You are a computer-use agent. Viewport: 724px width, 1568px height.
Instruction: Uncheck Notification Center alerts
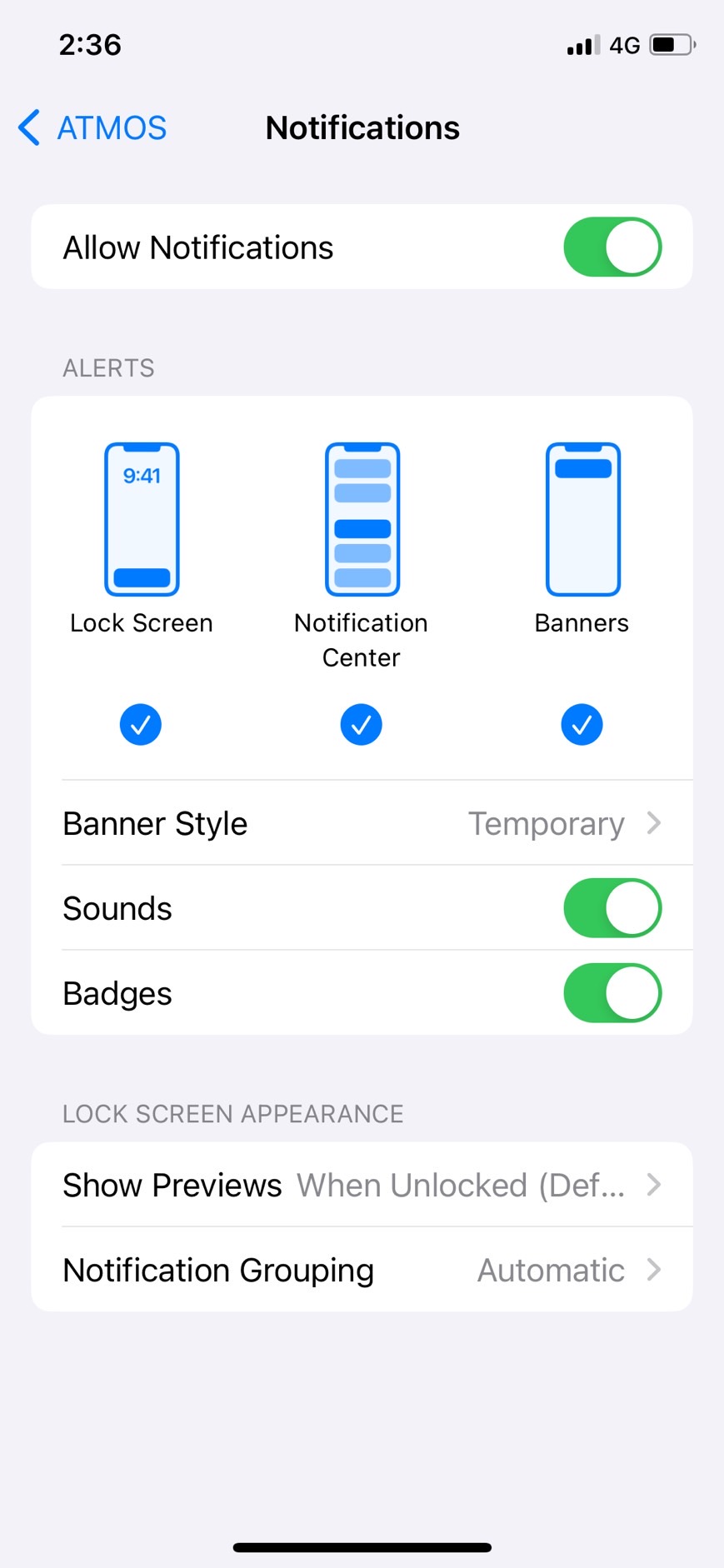coord(361,724)
